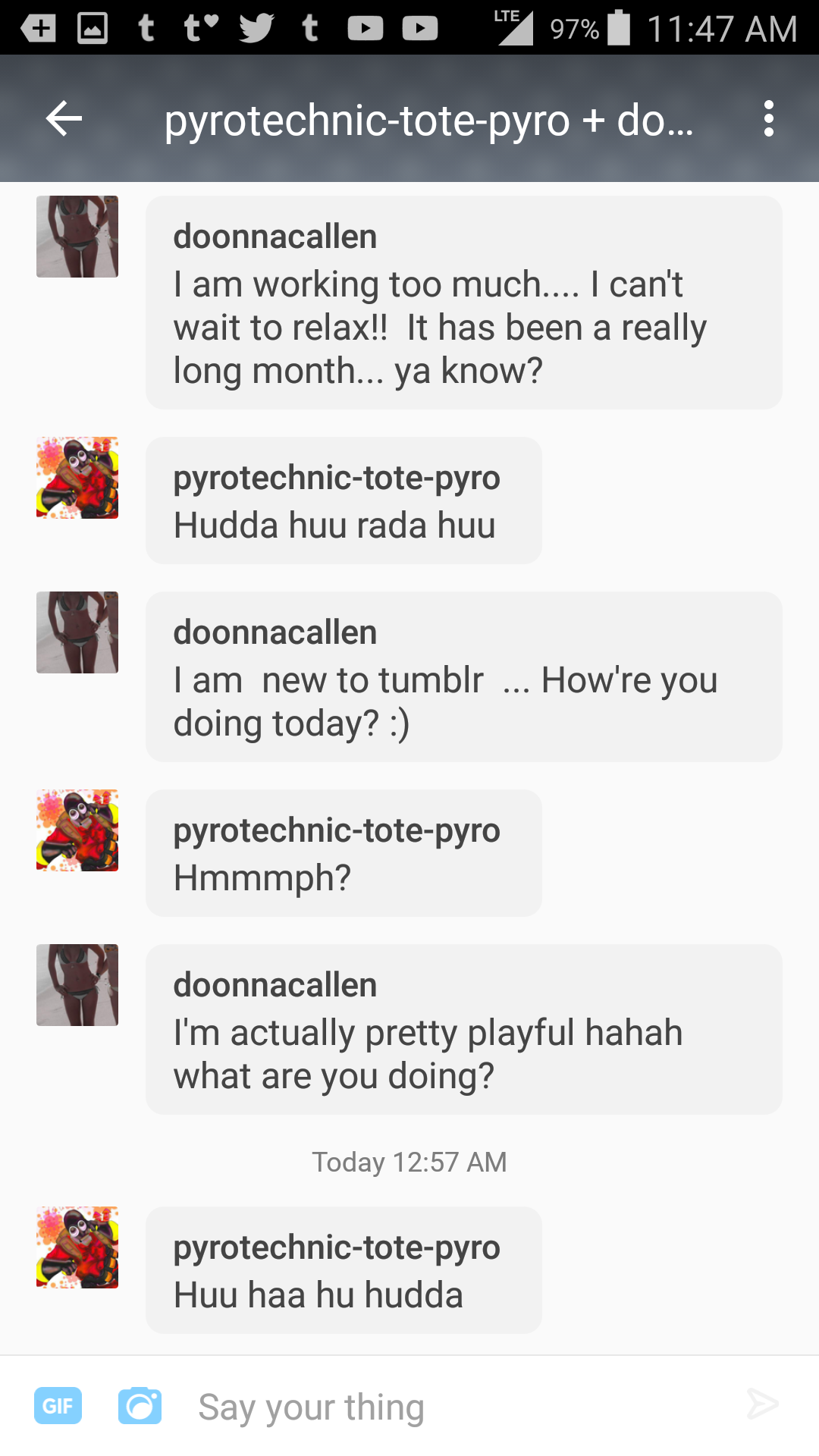Open pyrotechnic-tote-pyro's avatar beside 'Hudda huu rada huu'
The image size is (819, 1456).
click(x=77, y=478)
